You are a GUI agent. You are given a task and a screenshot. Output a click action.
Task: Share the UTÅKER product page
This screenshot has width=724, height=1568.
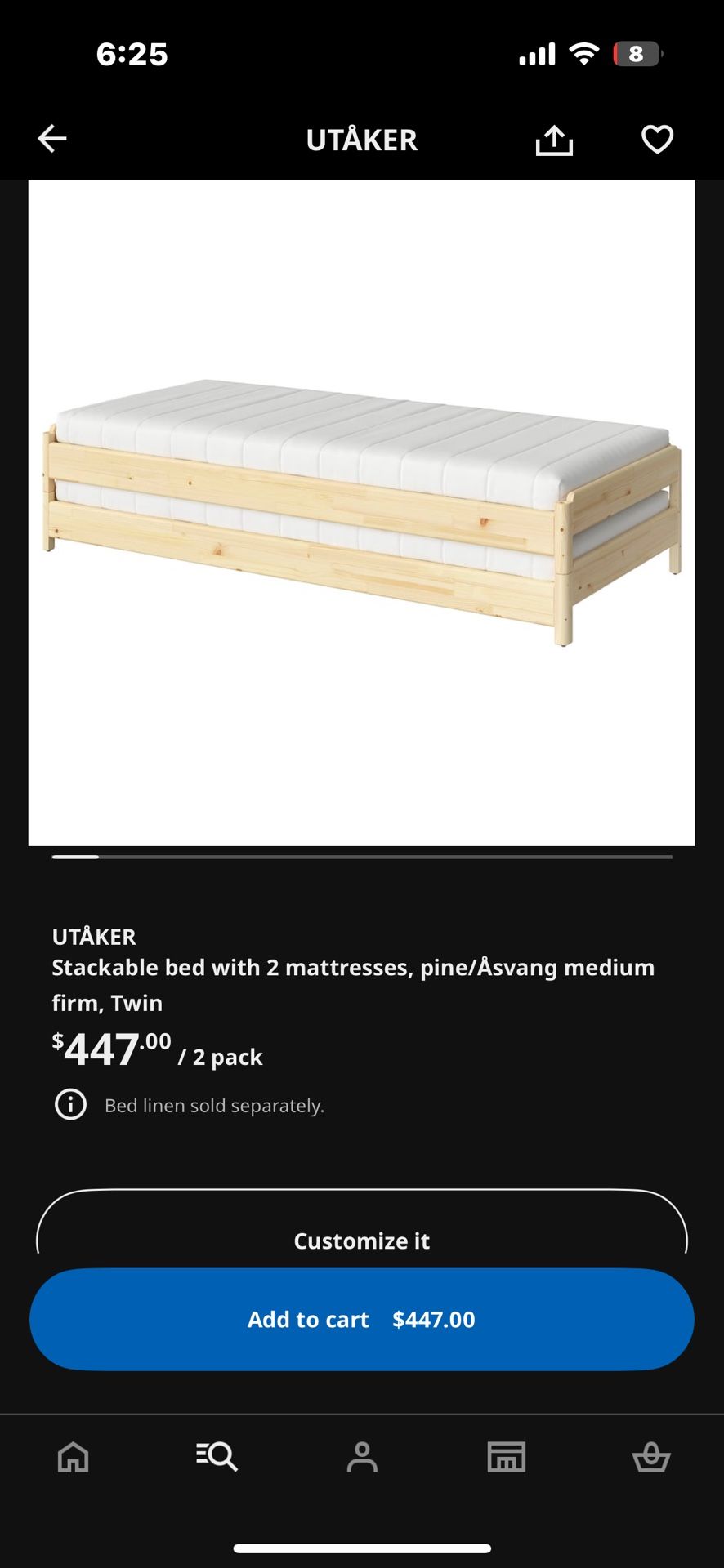click(554, 140)
